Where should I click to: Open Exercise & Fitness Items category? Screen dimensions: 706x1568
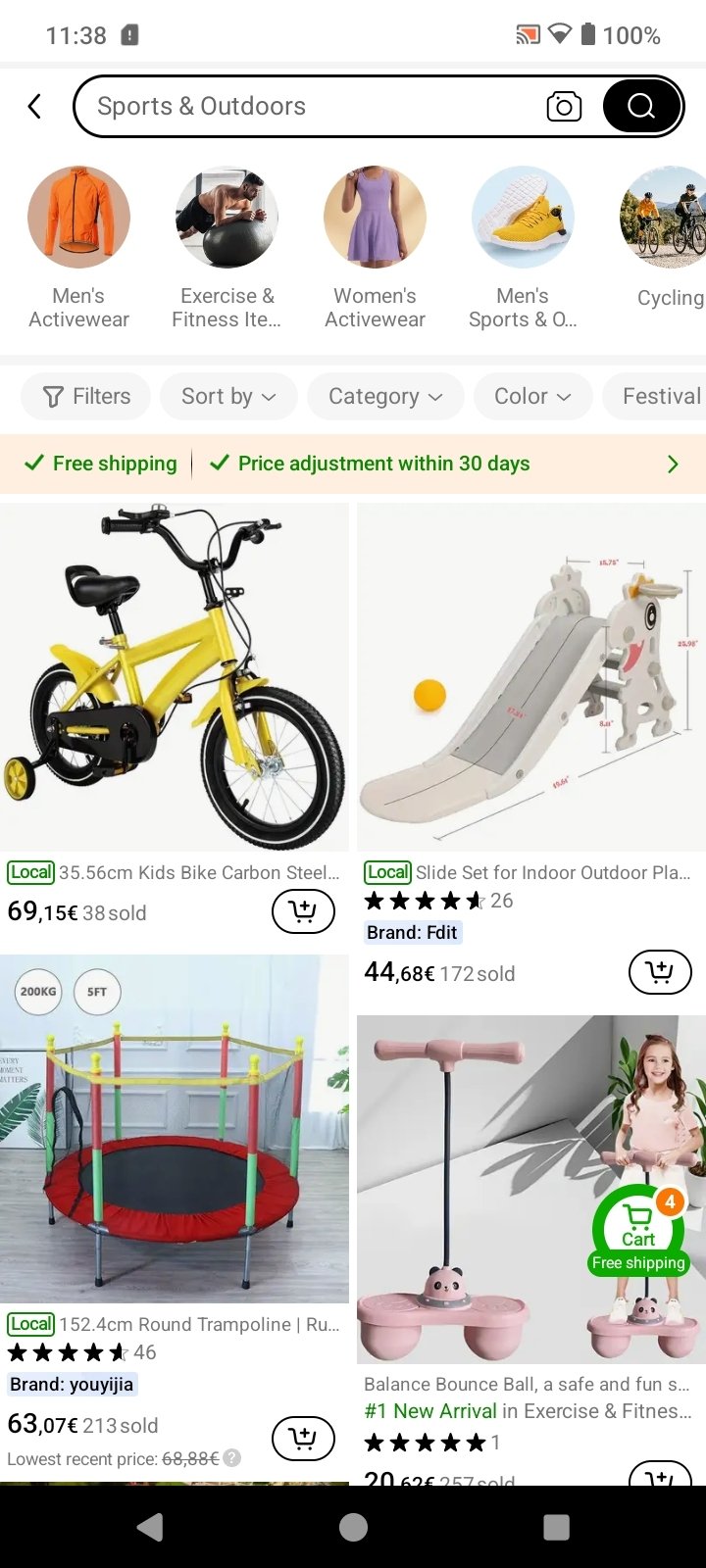pyautogui.click(x=227, y=248)
